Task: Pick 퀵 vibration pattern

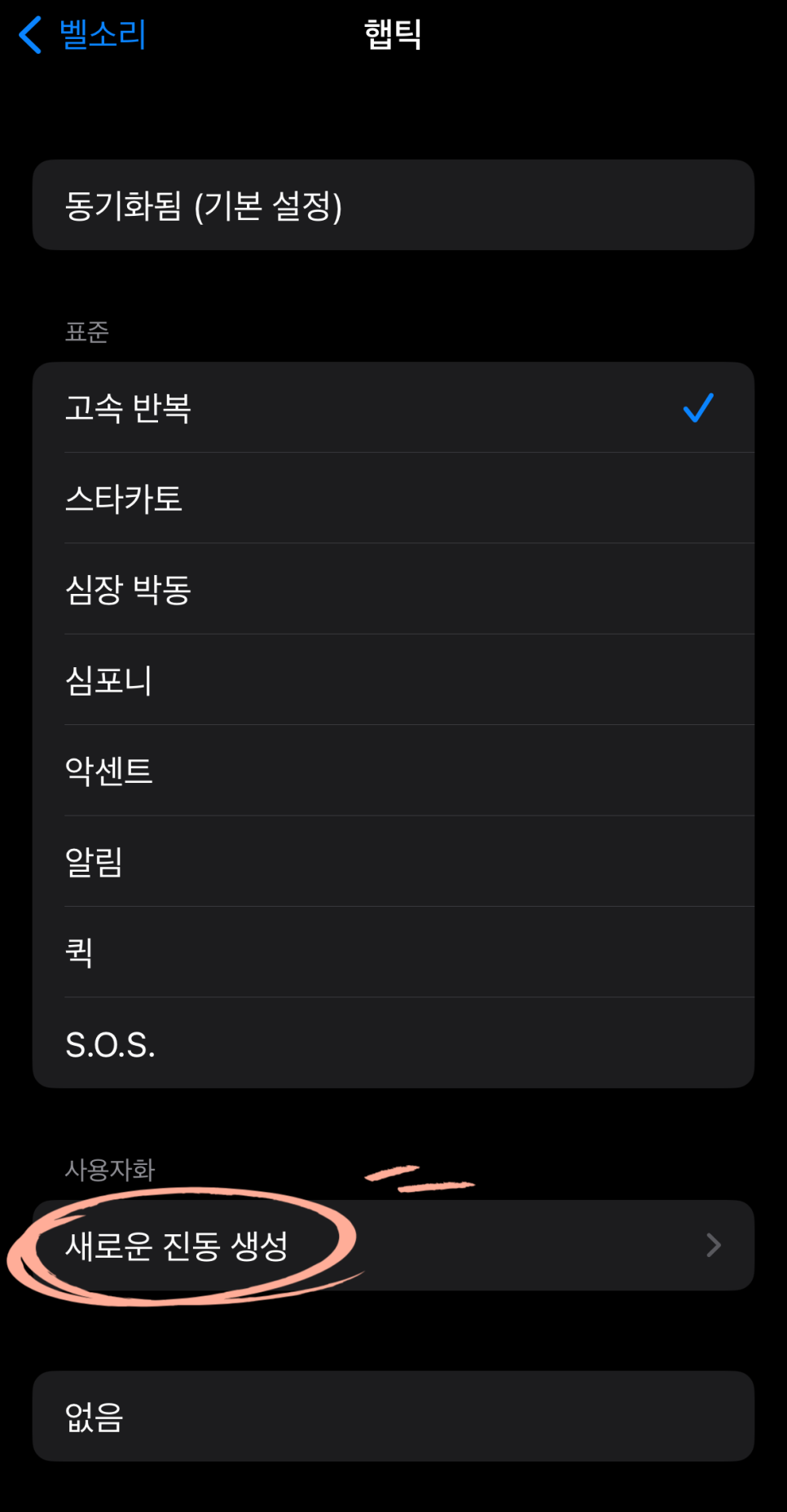Action: pyautogui.click(x=393, y=952)
